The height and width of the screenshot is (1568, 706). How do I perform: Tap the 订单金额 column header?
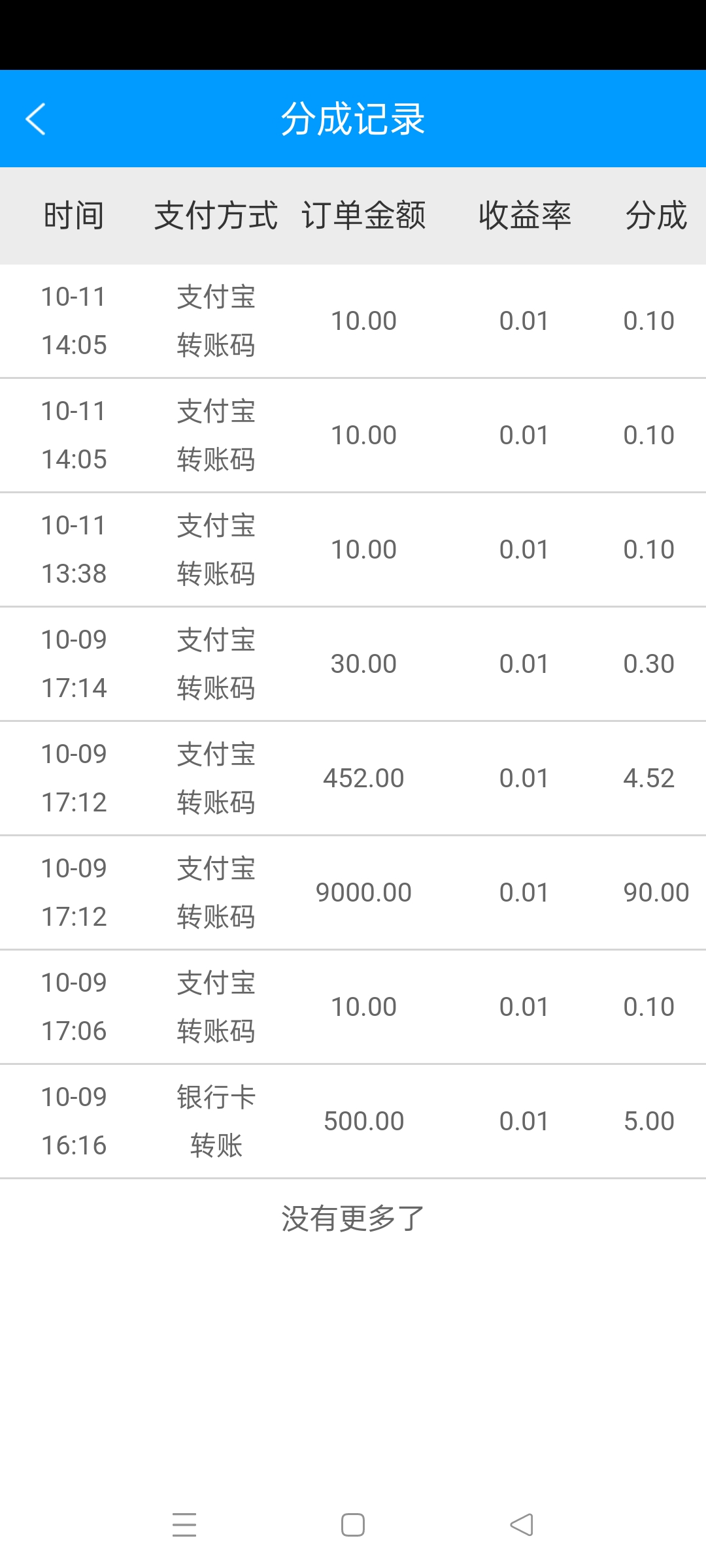tap(364, 216)
